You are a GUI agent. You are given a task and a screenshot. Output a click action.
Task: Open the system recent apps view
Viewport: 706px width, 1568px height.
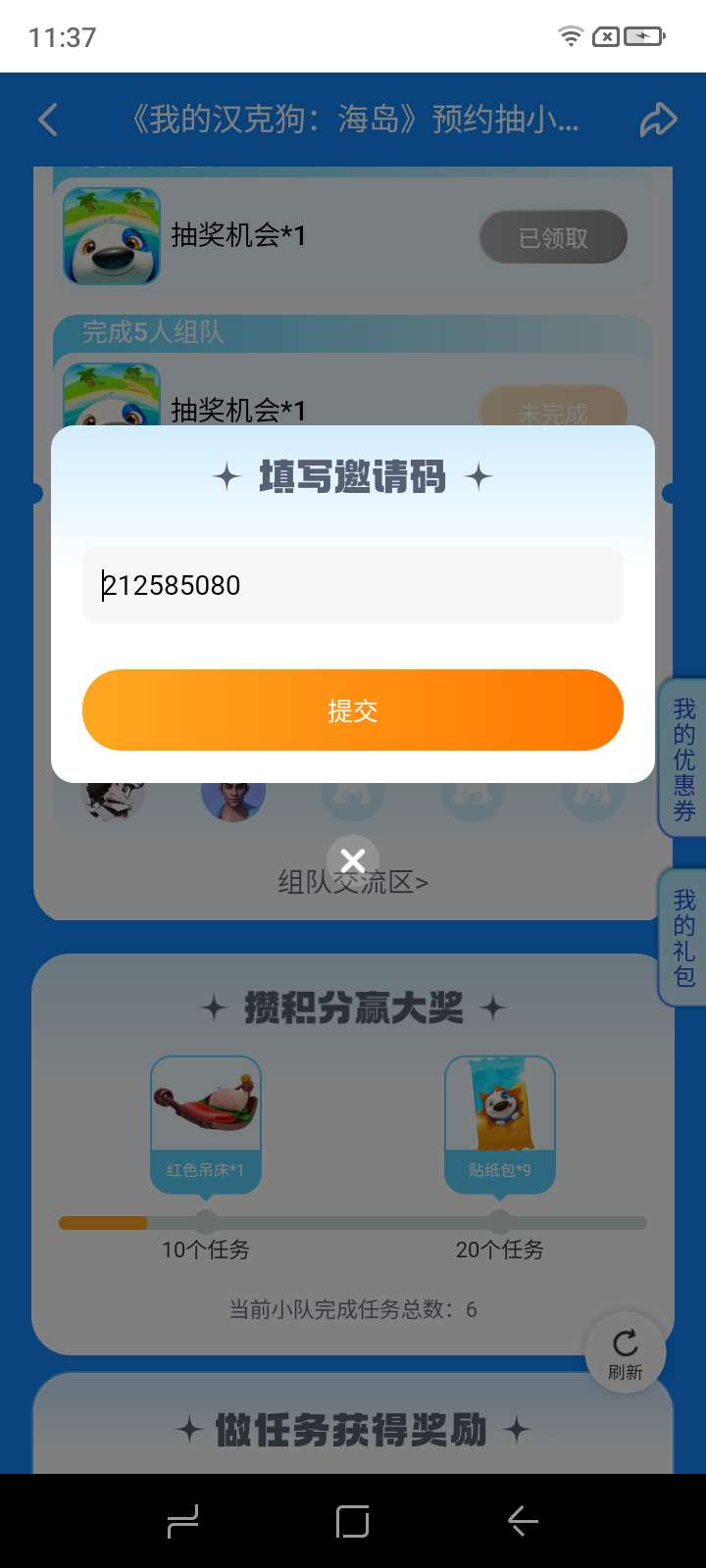click(182, 1521)
